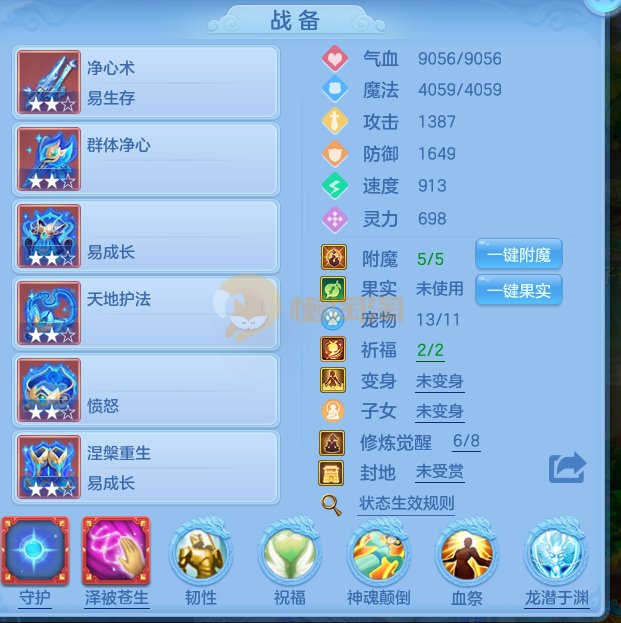Image resolution: width=621 pixels, height=623 pixels.
Task: Share this 战备 panel
Action: click(x=566, y=468)
